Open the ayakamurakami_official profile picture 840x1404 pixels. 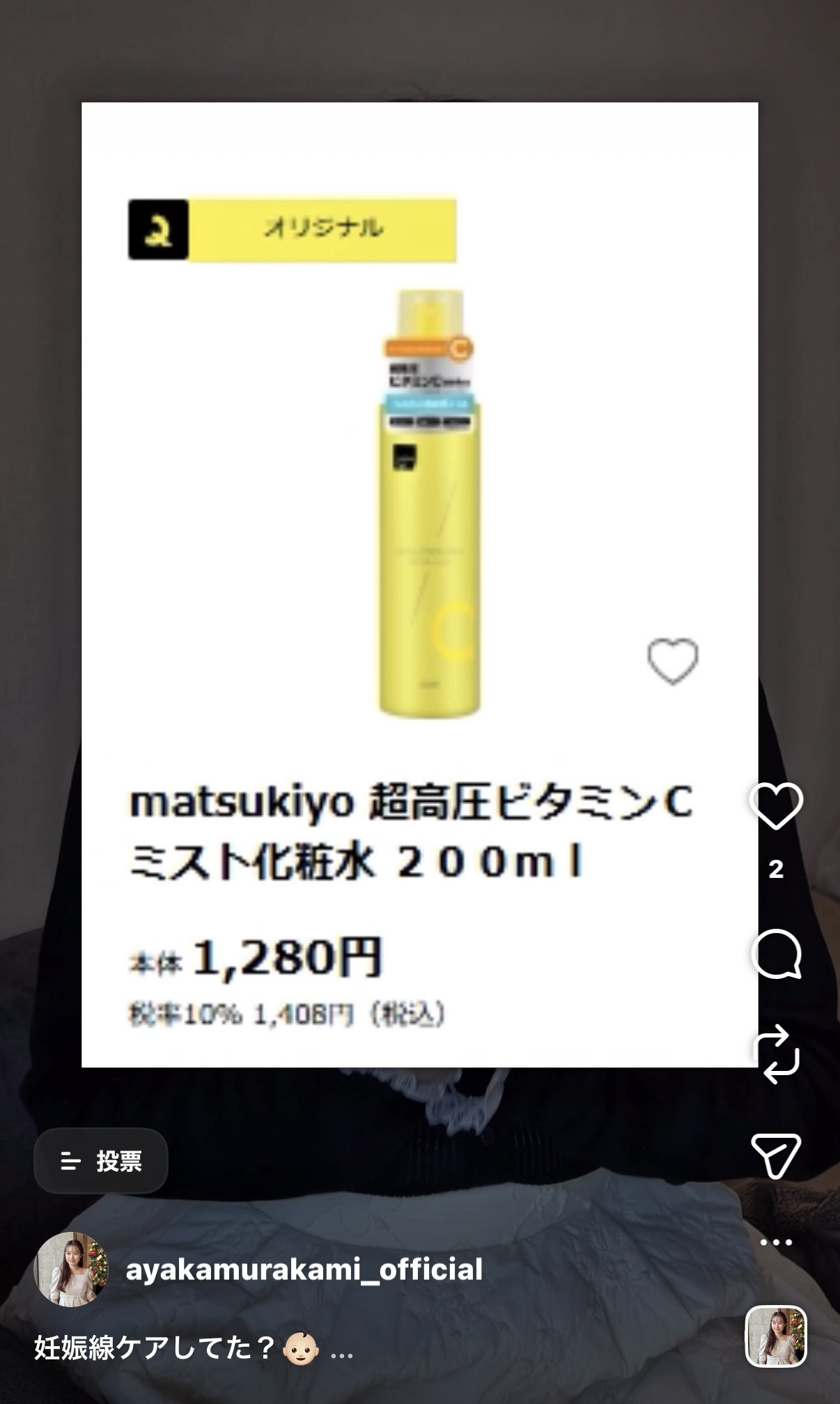70,1269
